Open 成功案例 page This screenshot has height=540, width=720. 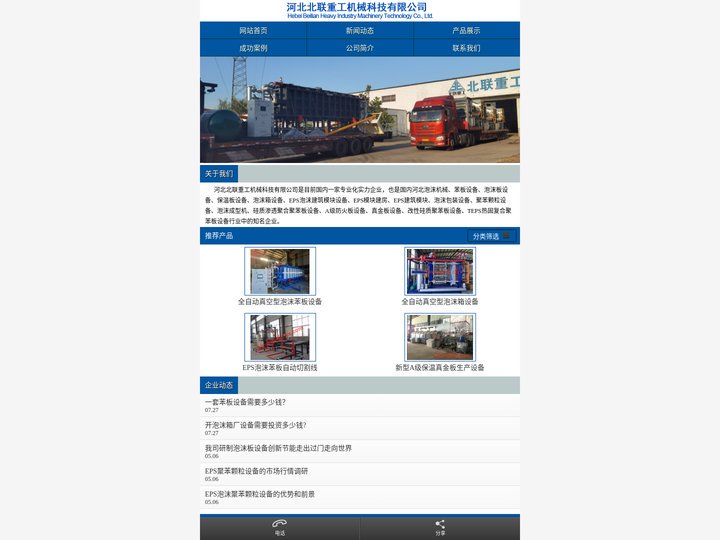(x=253, y=48)
